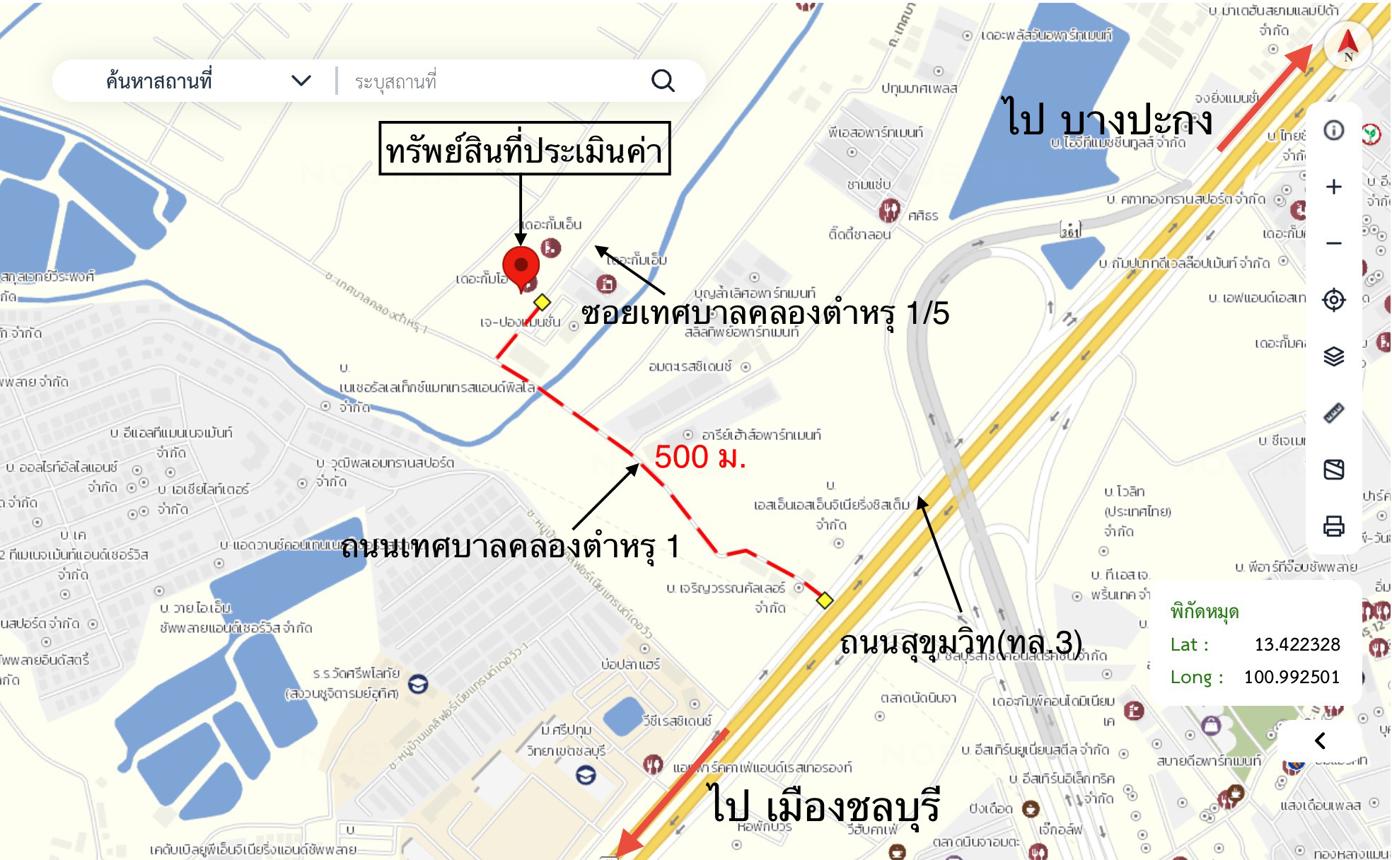This screenshot has width=1392, height=860.
Task: Zoom in with the plus button
Action: tap(1333, 187)
